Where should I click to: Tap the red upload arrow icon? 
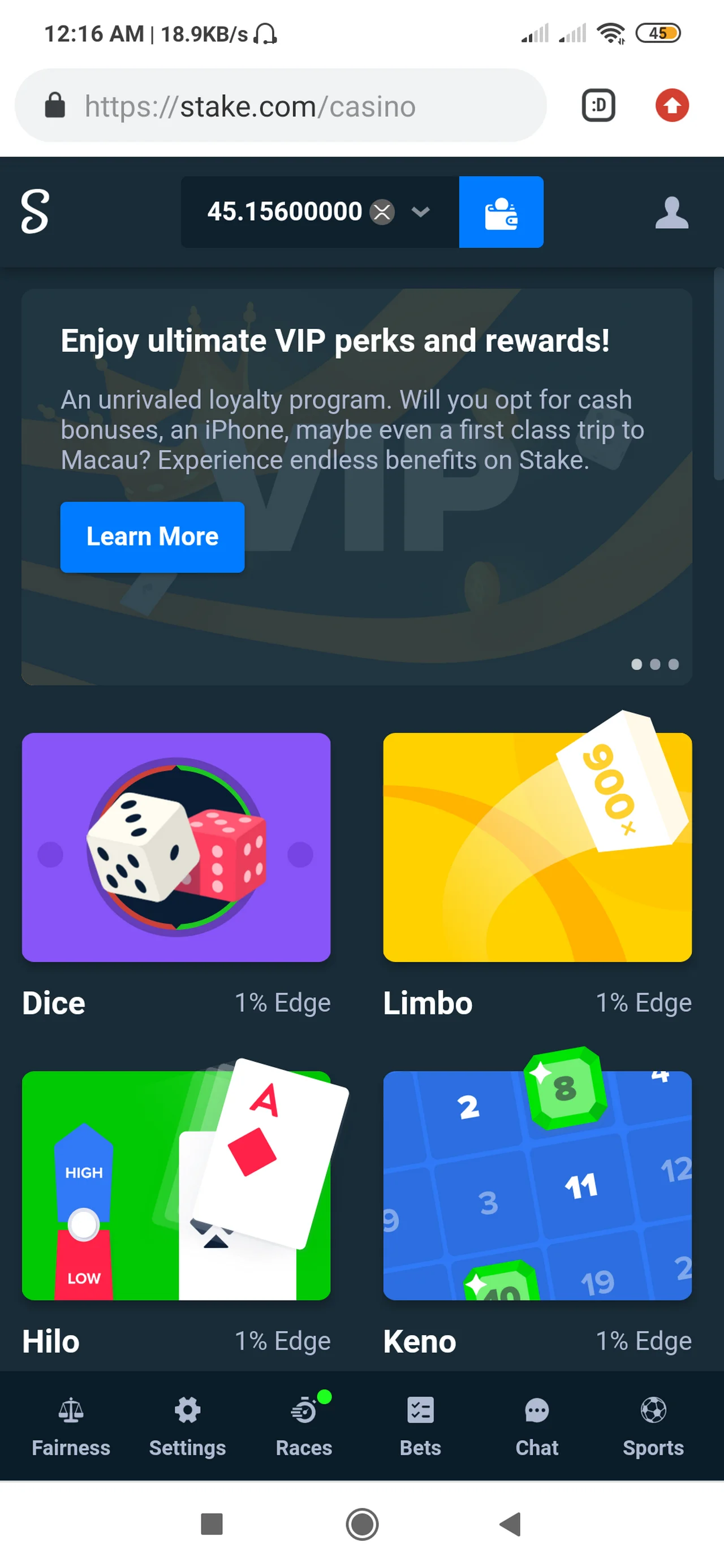[x=671, y=106]
